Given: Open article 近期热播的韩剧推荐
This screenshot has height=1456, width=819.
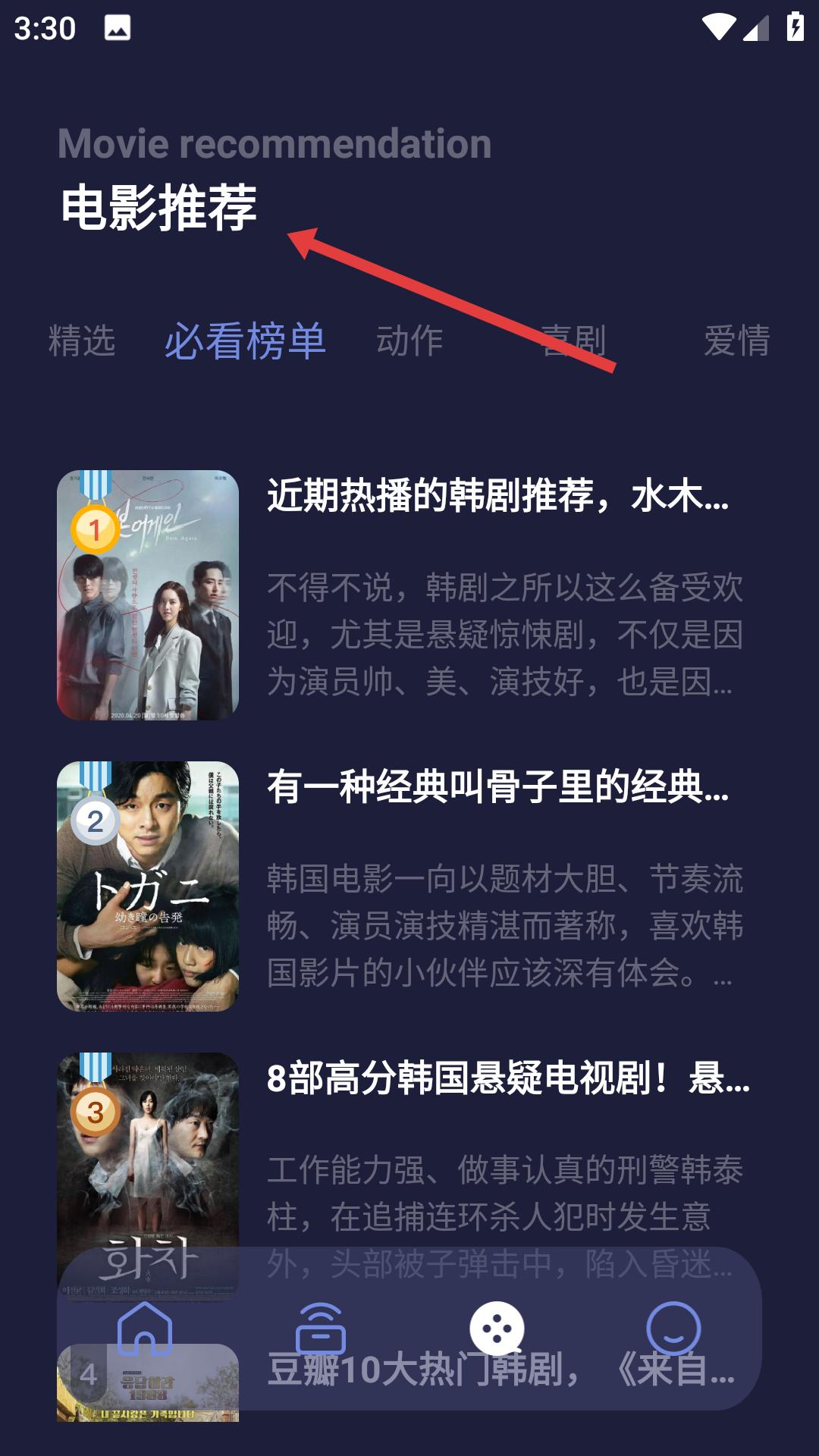Looking at the screenshot, I should tap(497, 497).
